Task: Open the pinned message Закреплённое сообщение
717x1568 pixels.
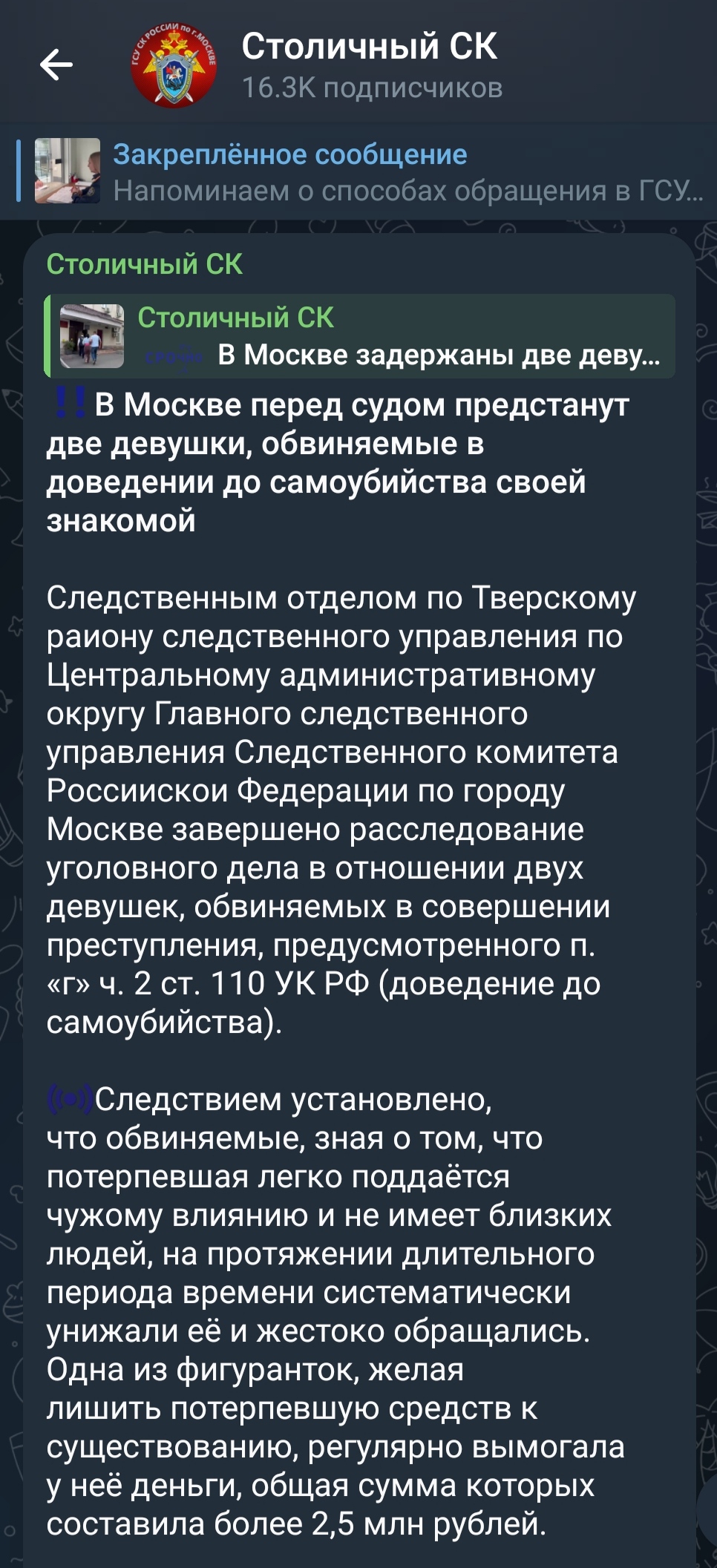Action: pyautogui.click(x=358, y=171)
